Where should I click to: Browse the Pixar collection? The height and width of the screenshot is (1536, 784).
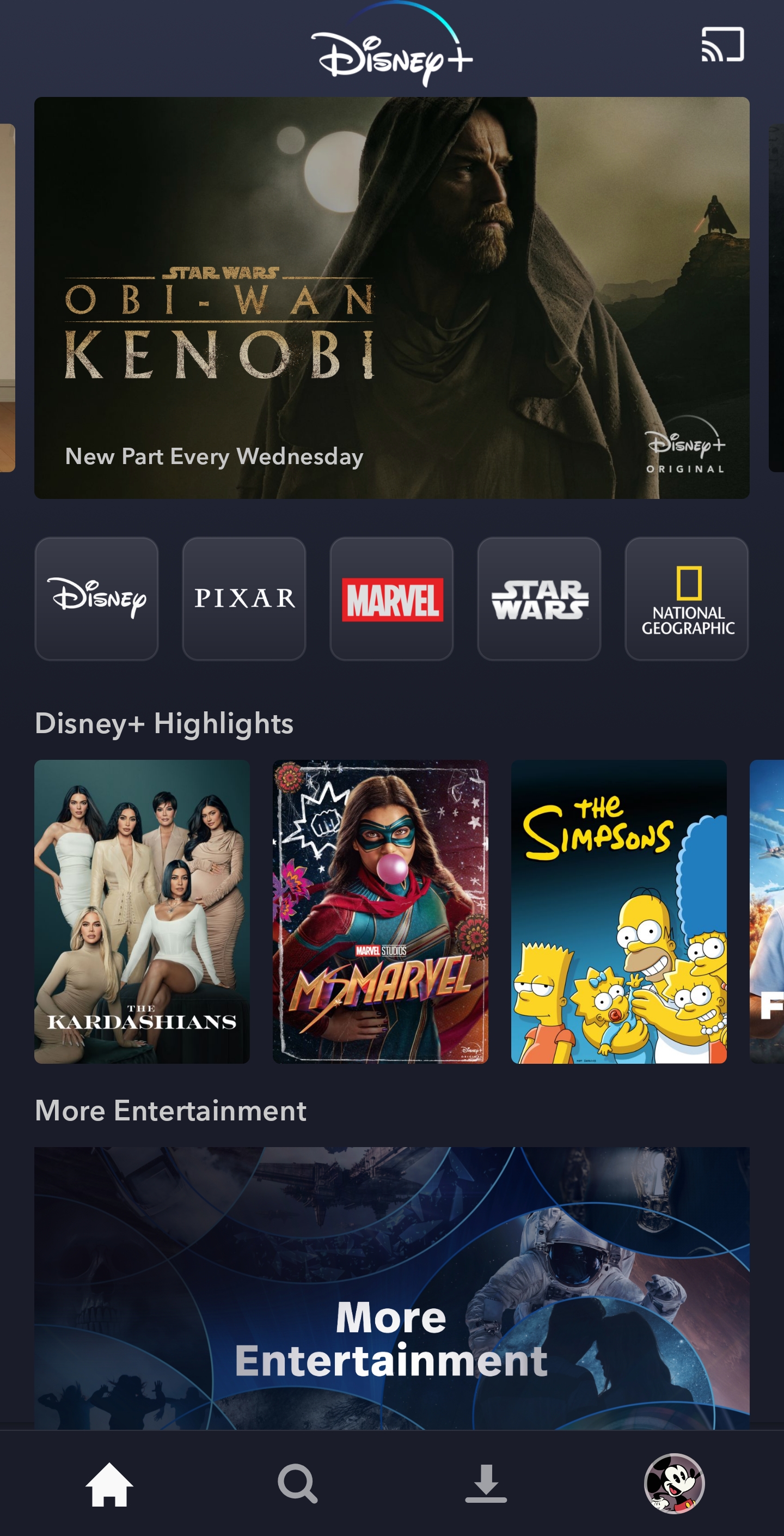(x=244, y=598)
